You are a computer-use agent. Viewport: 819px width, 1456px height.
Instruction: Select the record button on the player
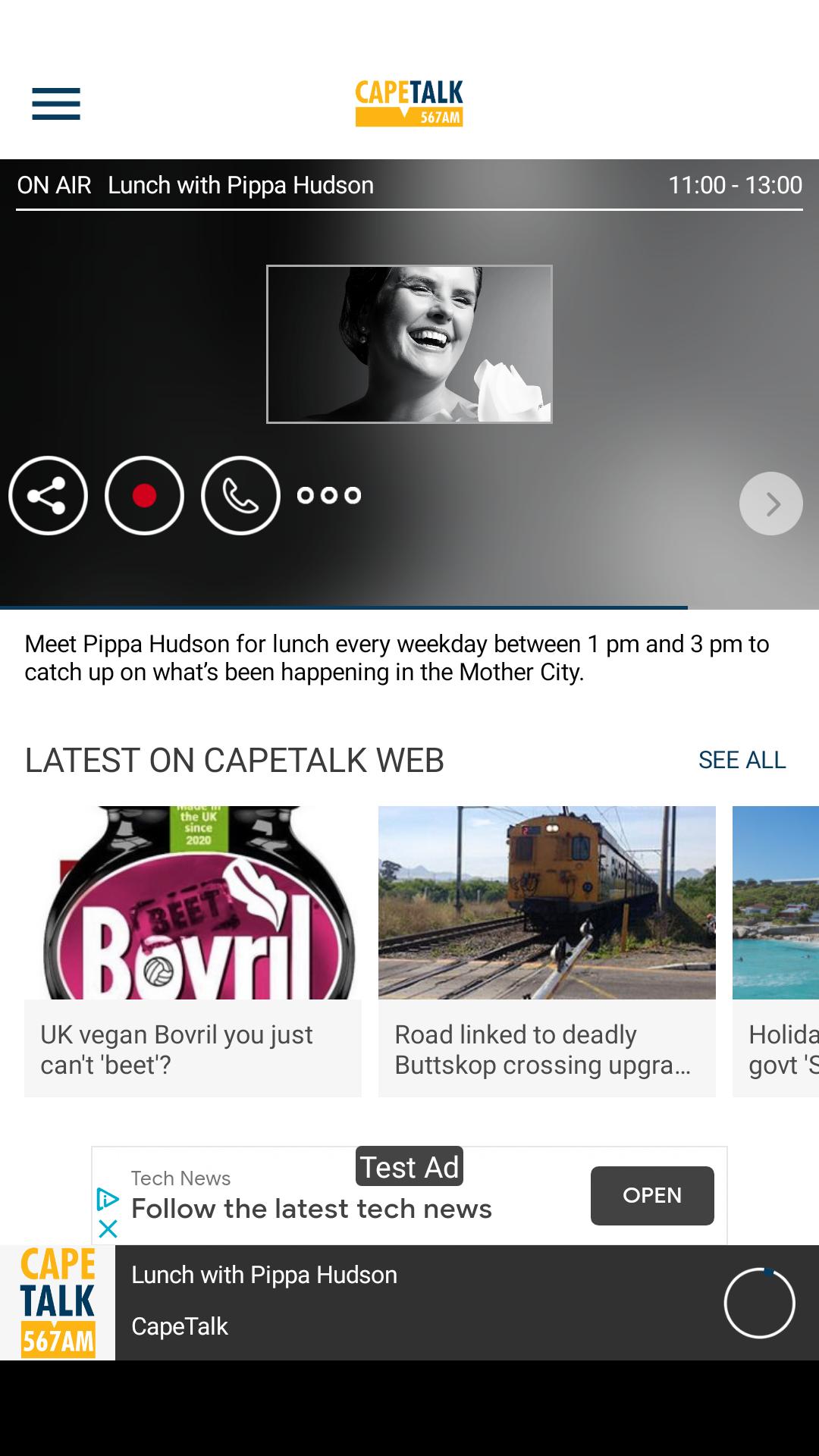tap(144, 496)
